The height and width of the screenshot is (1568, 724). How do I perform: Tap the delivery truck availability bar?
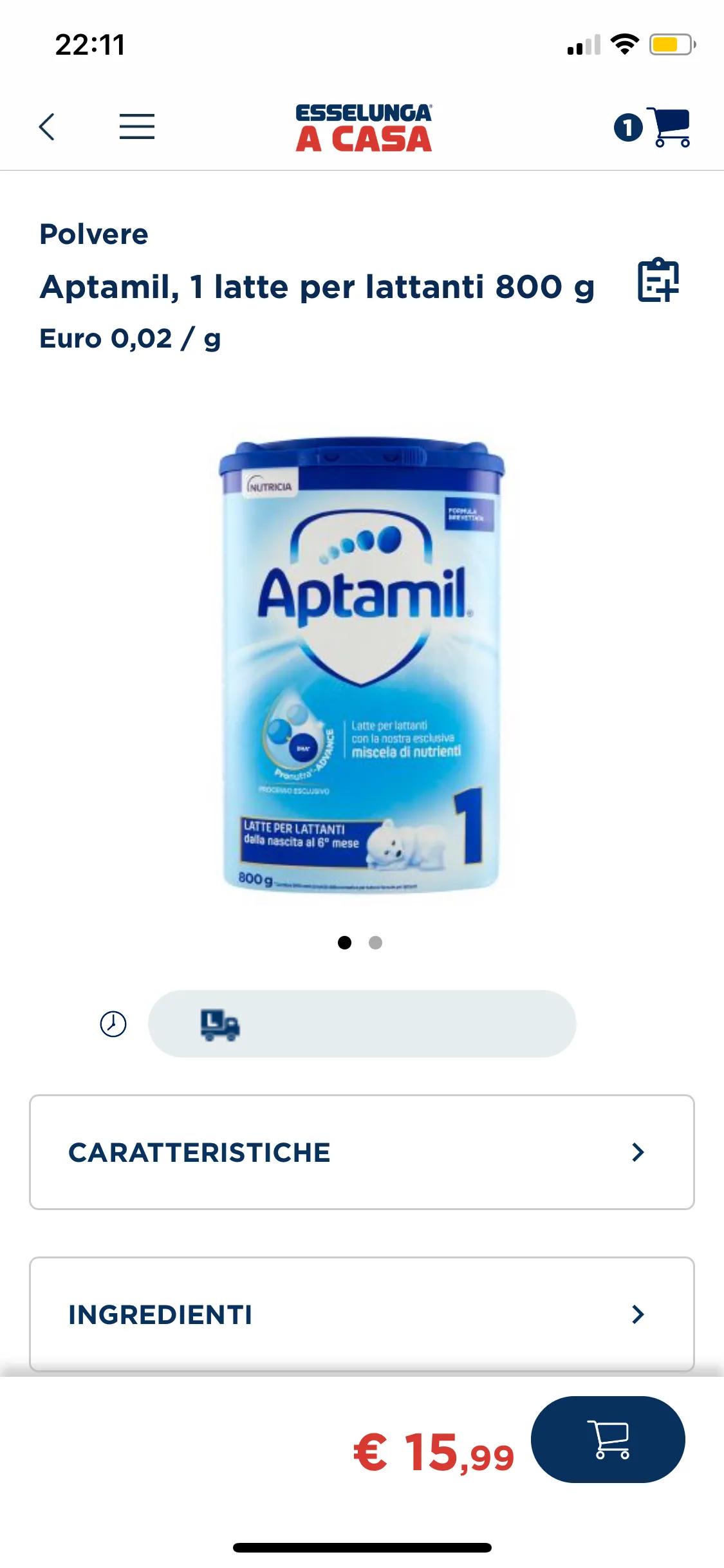pos(362,1024)
